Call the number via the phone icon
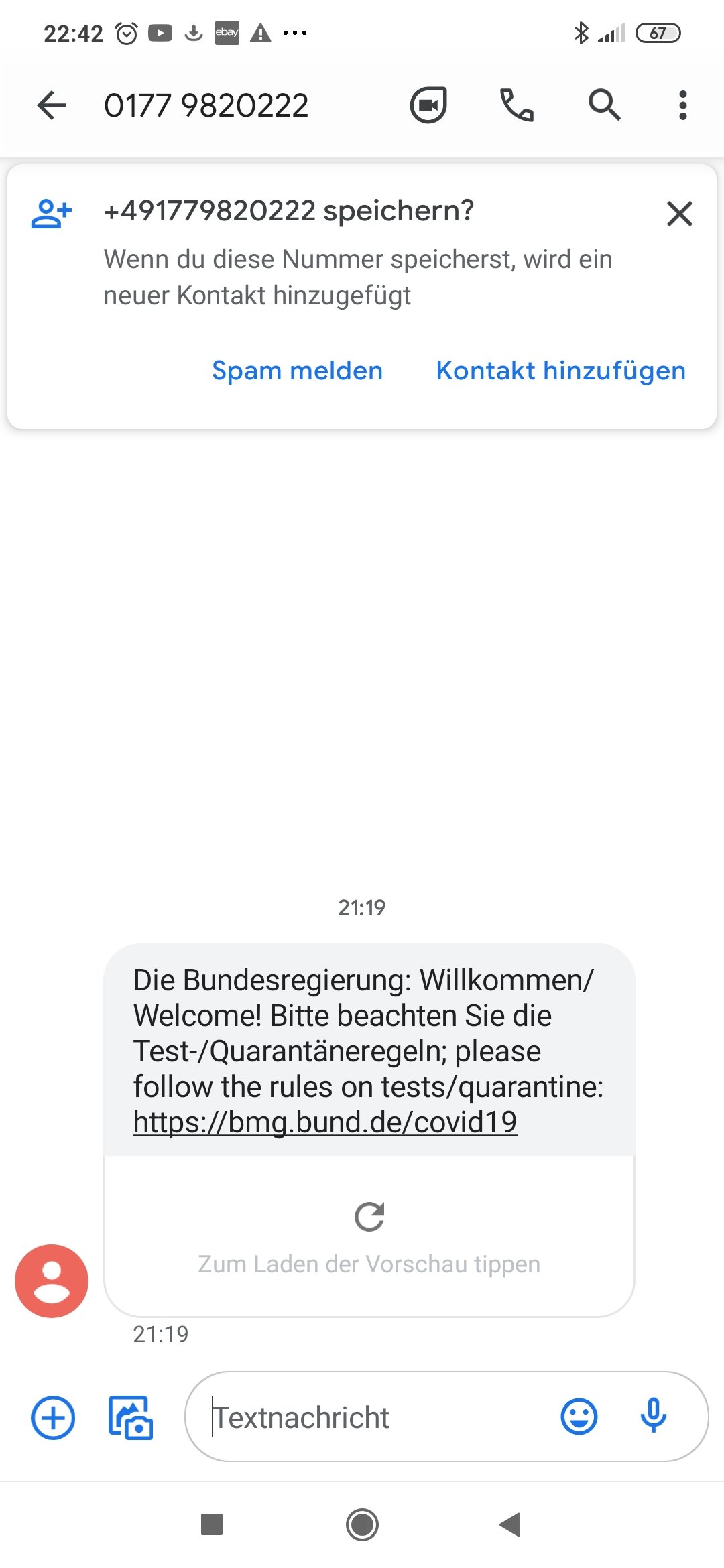The image size is (724, 1568). [517, 105]
